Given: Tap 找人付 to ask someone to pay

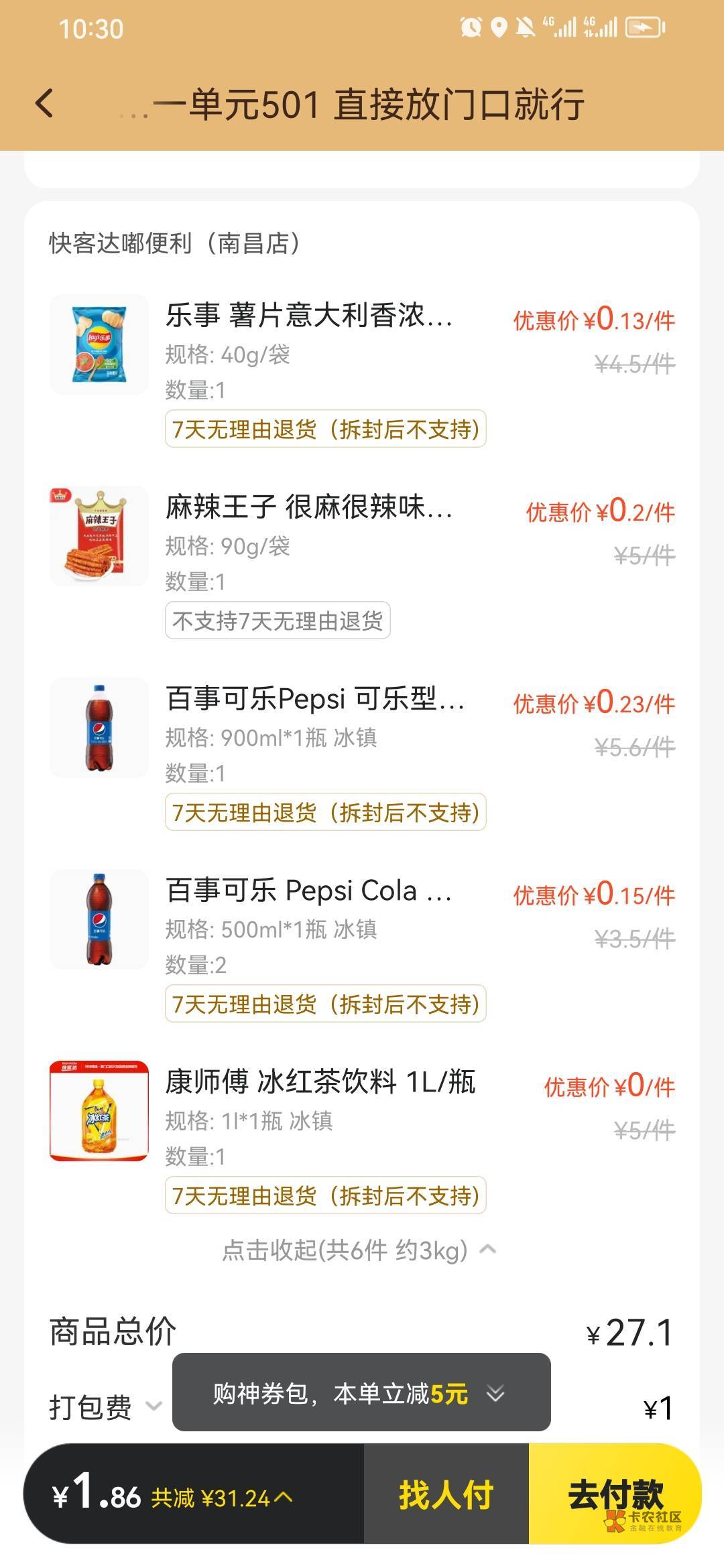Looking at the screenshot, I should [x=446, y=1494].
